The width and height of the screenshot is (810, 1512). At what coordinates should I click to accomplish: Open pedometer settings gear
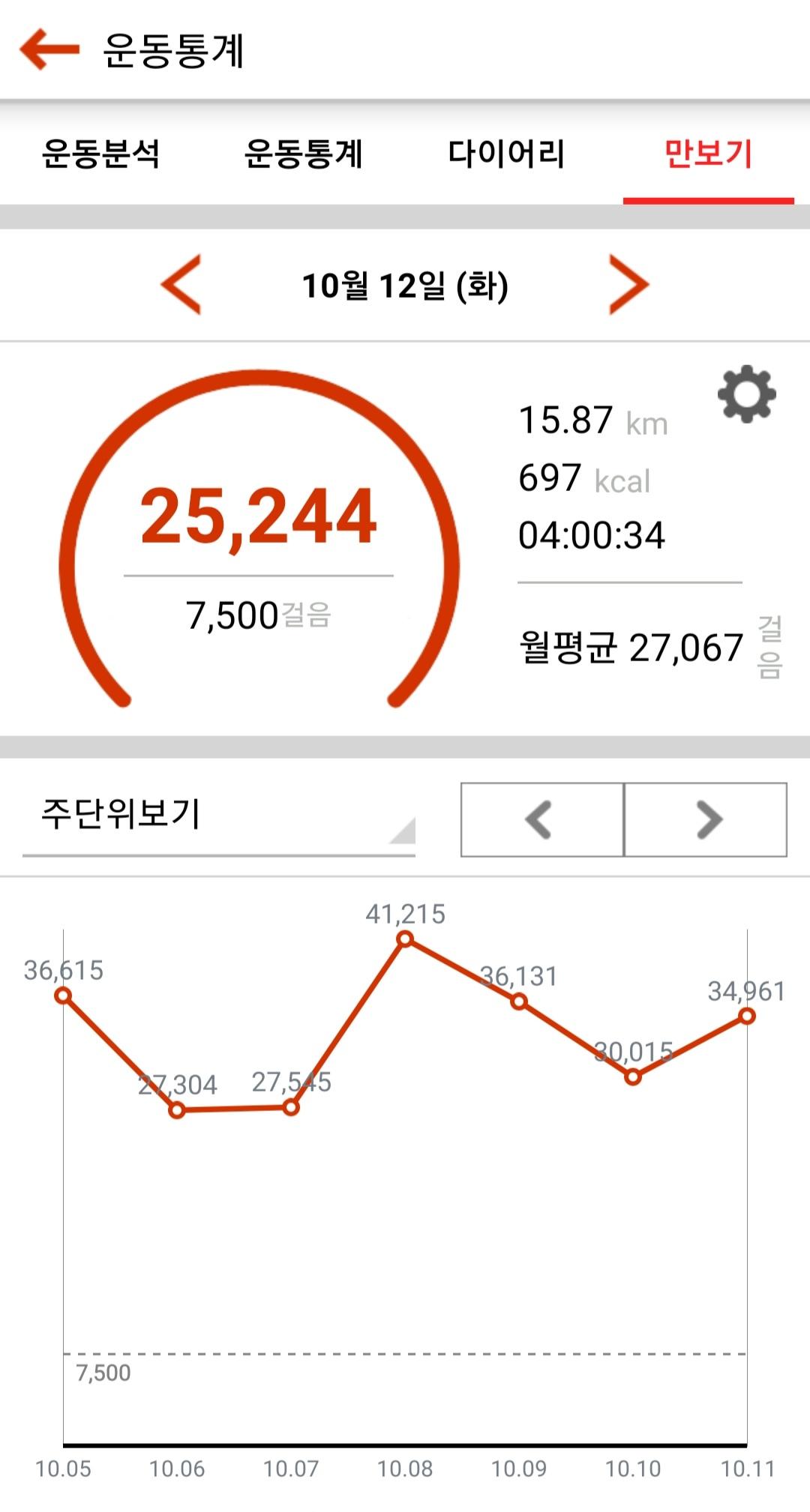pyautogui.click(x=746, y=394)
